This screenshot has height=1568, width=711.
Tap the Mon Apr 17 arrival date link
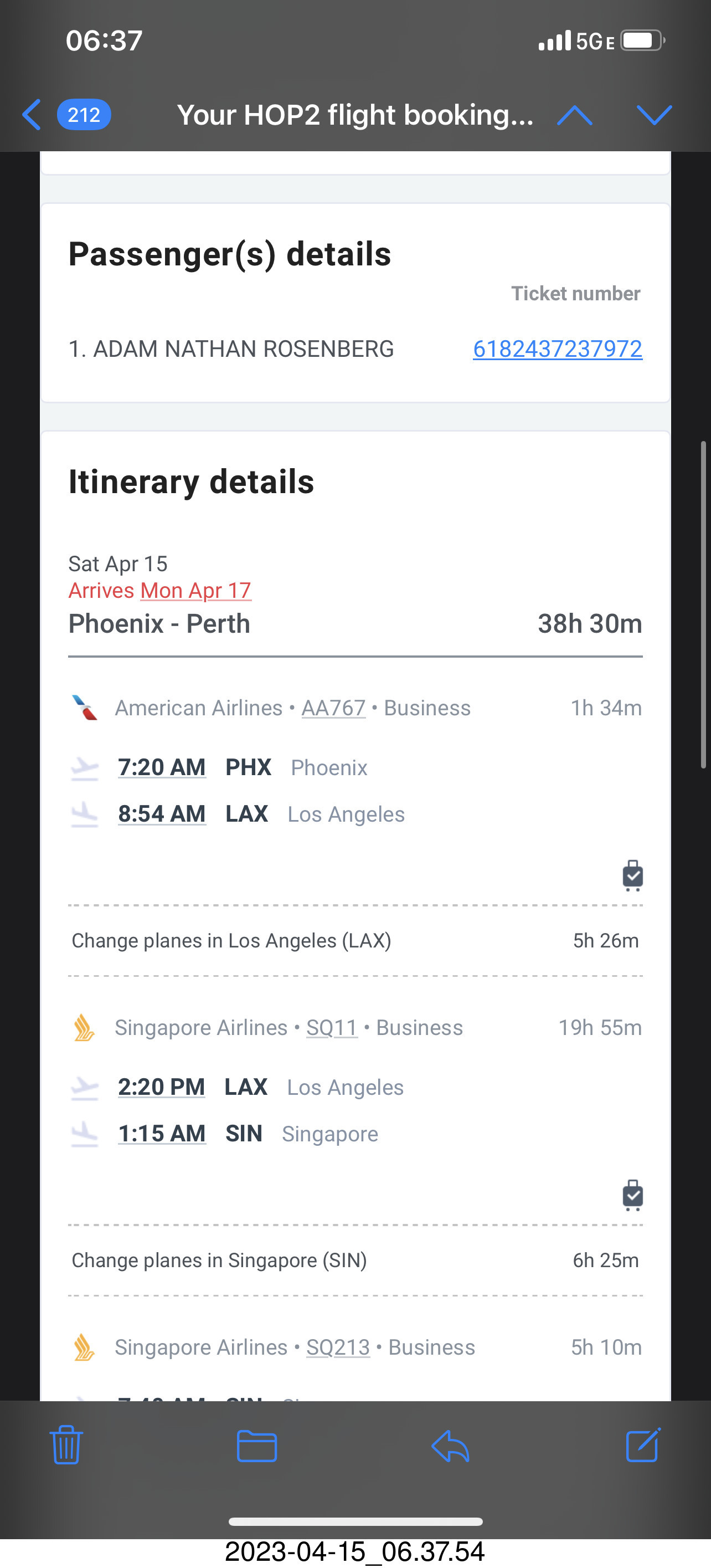pyautogui.click(x=195, y=591)
